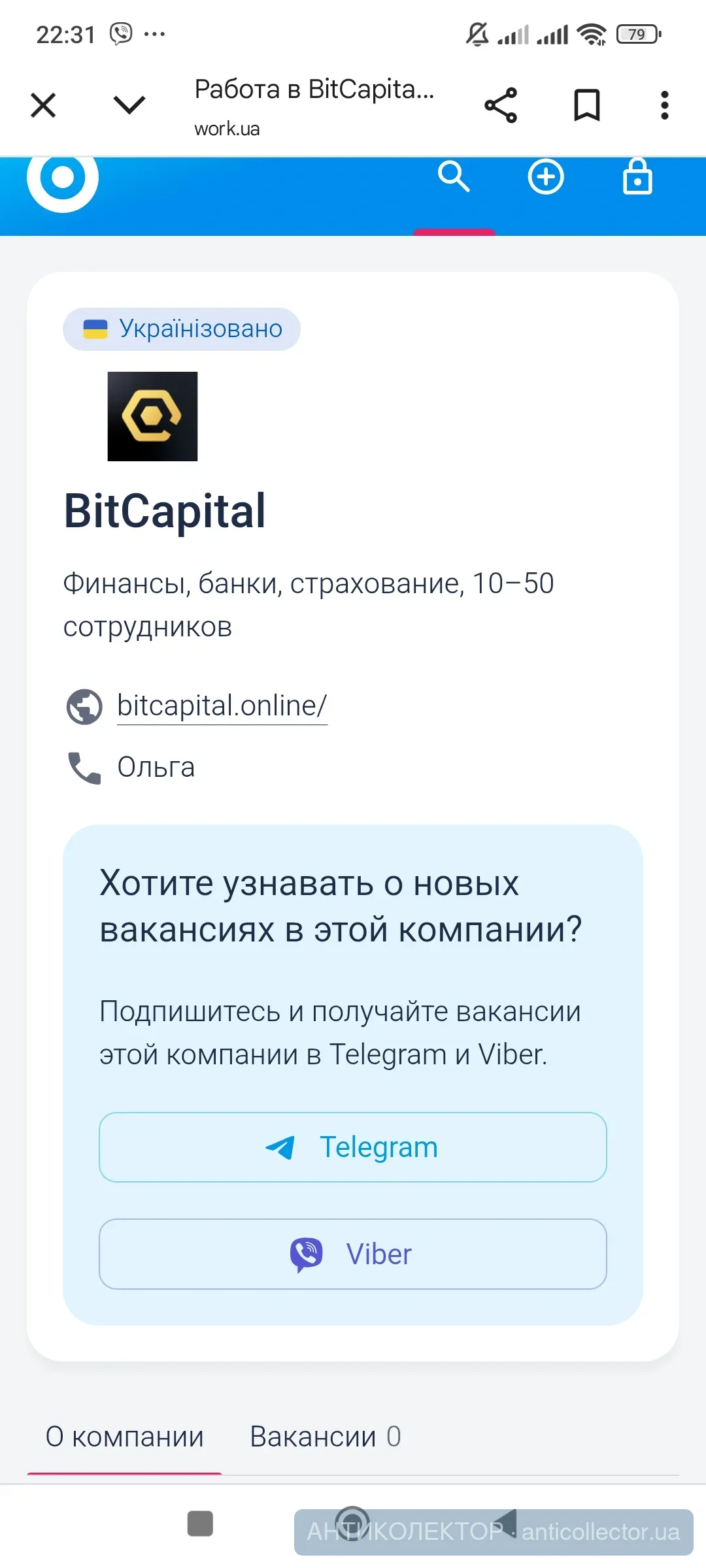Image resolution: width=706 pixels, height=1568 pixels.
Task: Share this work.ua page
Action: click(x=501, y=105)
